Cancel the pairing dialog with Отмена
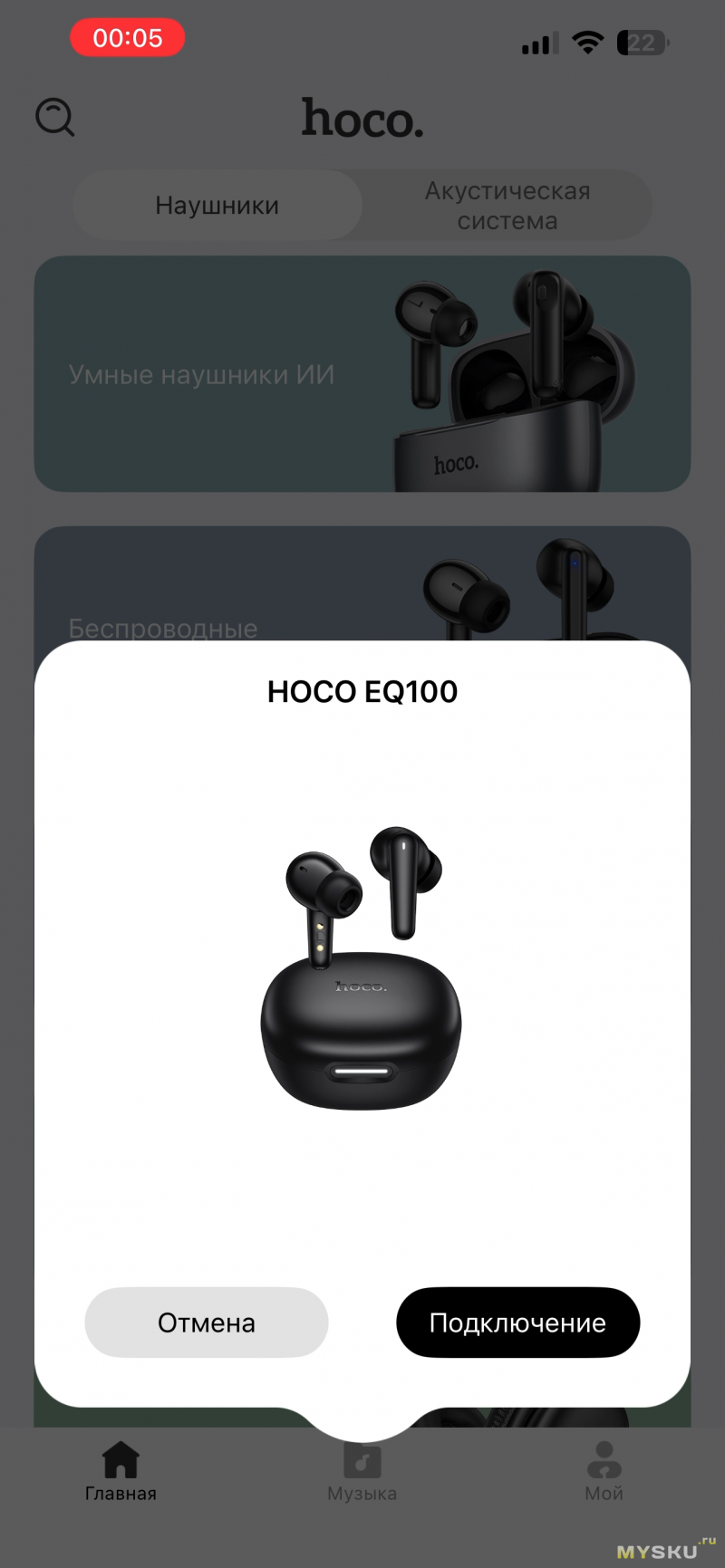The image size is (725, 1568). pyautogui.click(x=207, y=1323)
